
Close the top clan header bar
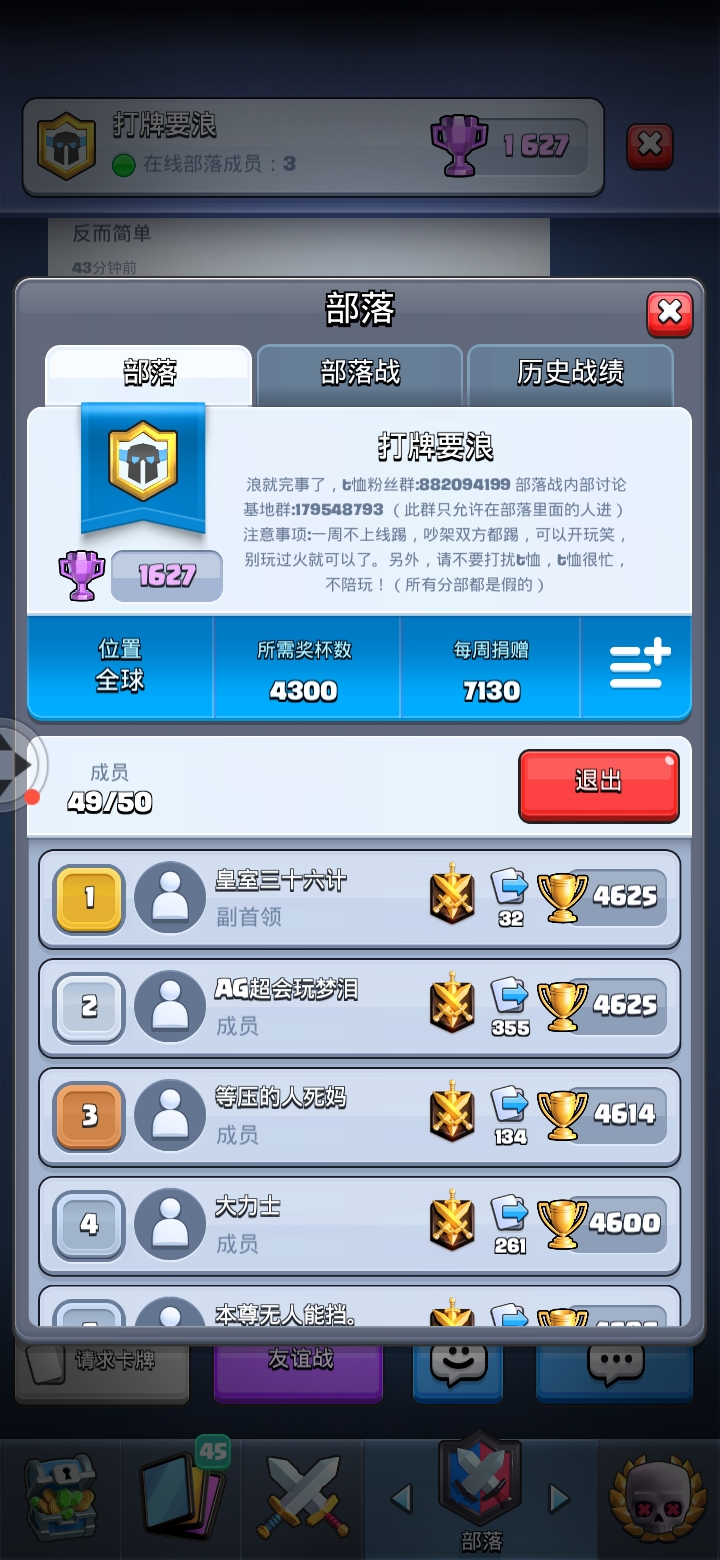(650, 146)
